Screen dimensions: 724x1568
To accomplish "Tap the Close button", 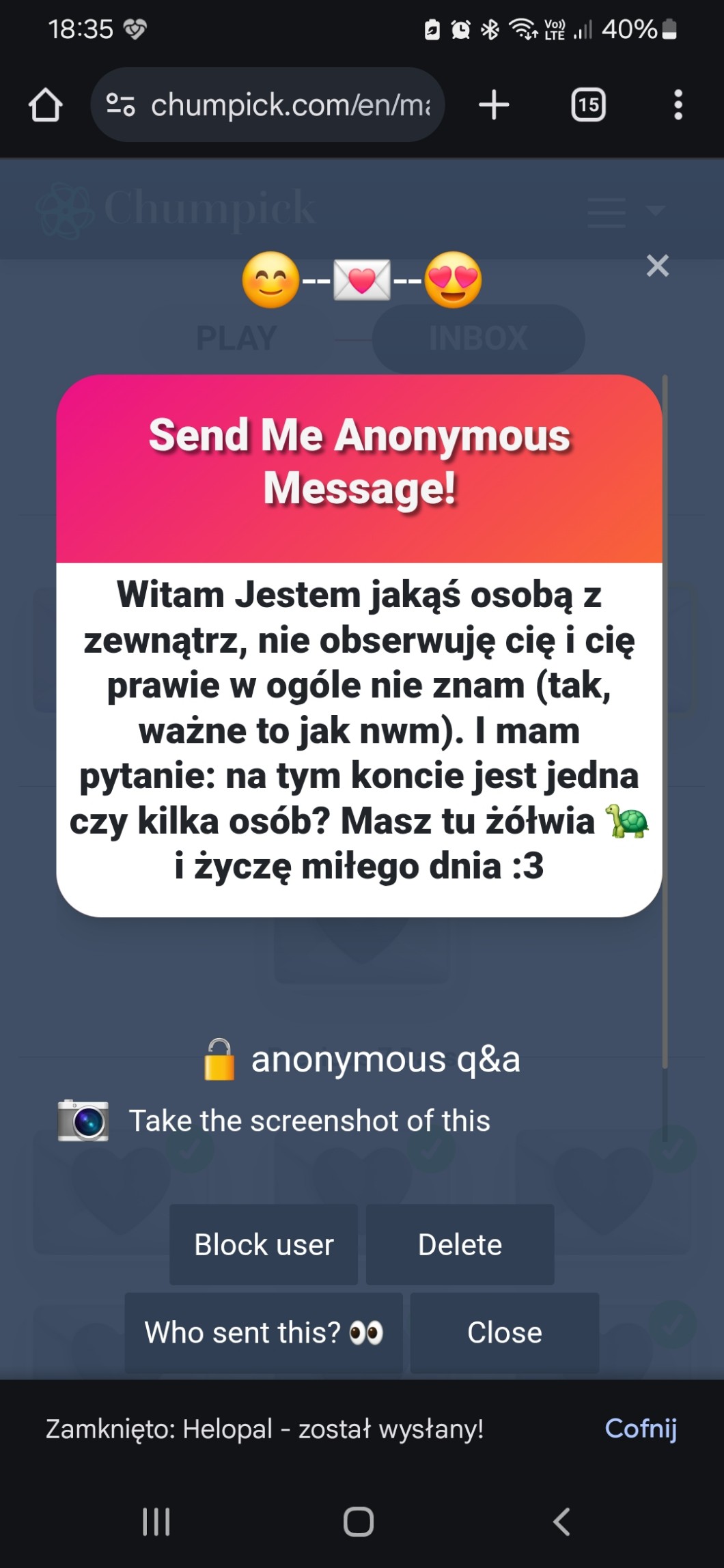I will [504, 1332].
